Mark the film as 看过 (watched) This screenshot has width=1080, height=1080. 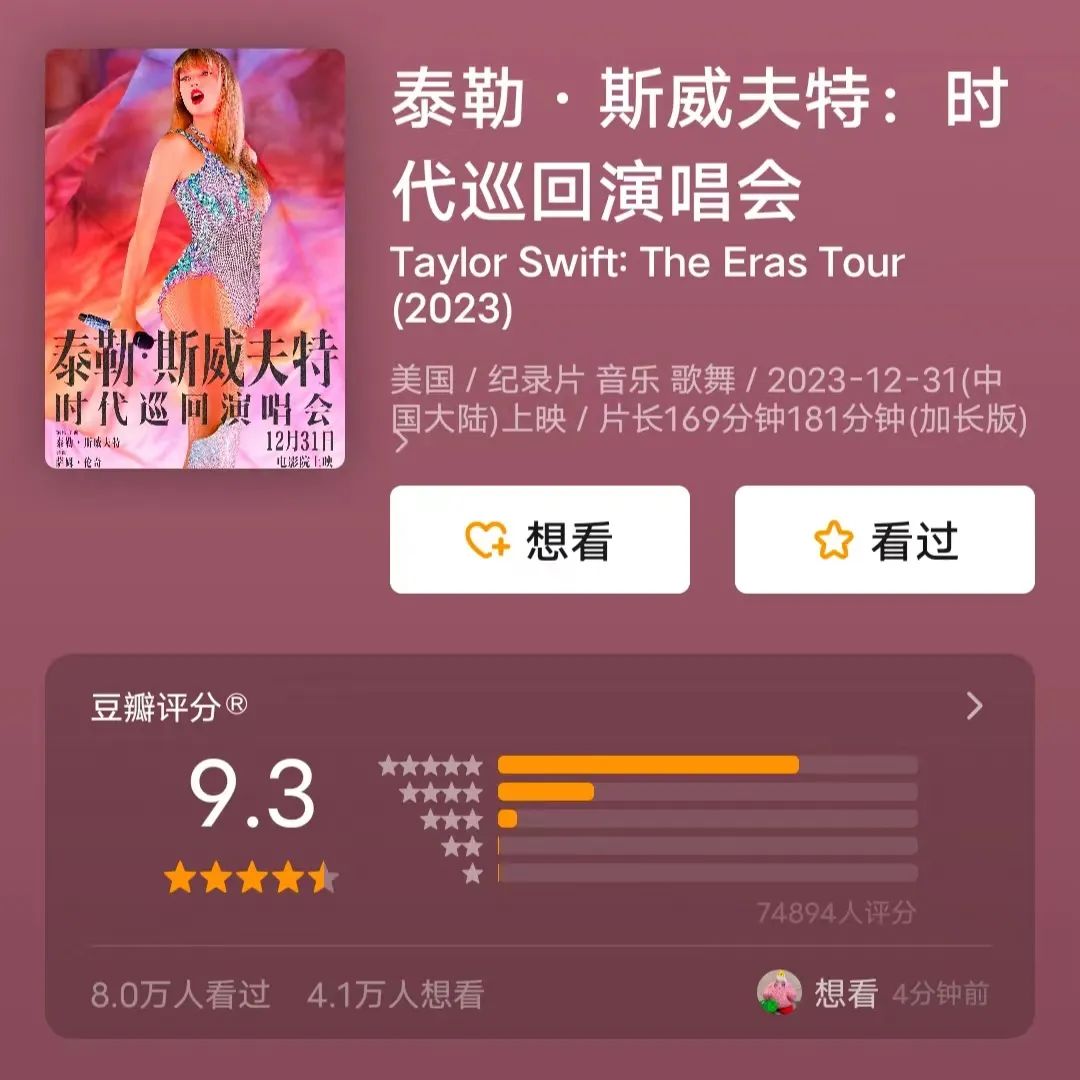[x=884, y=540]
